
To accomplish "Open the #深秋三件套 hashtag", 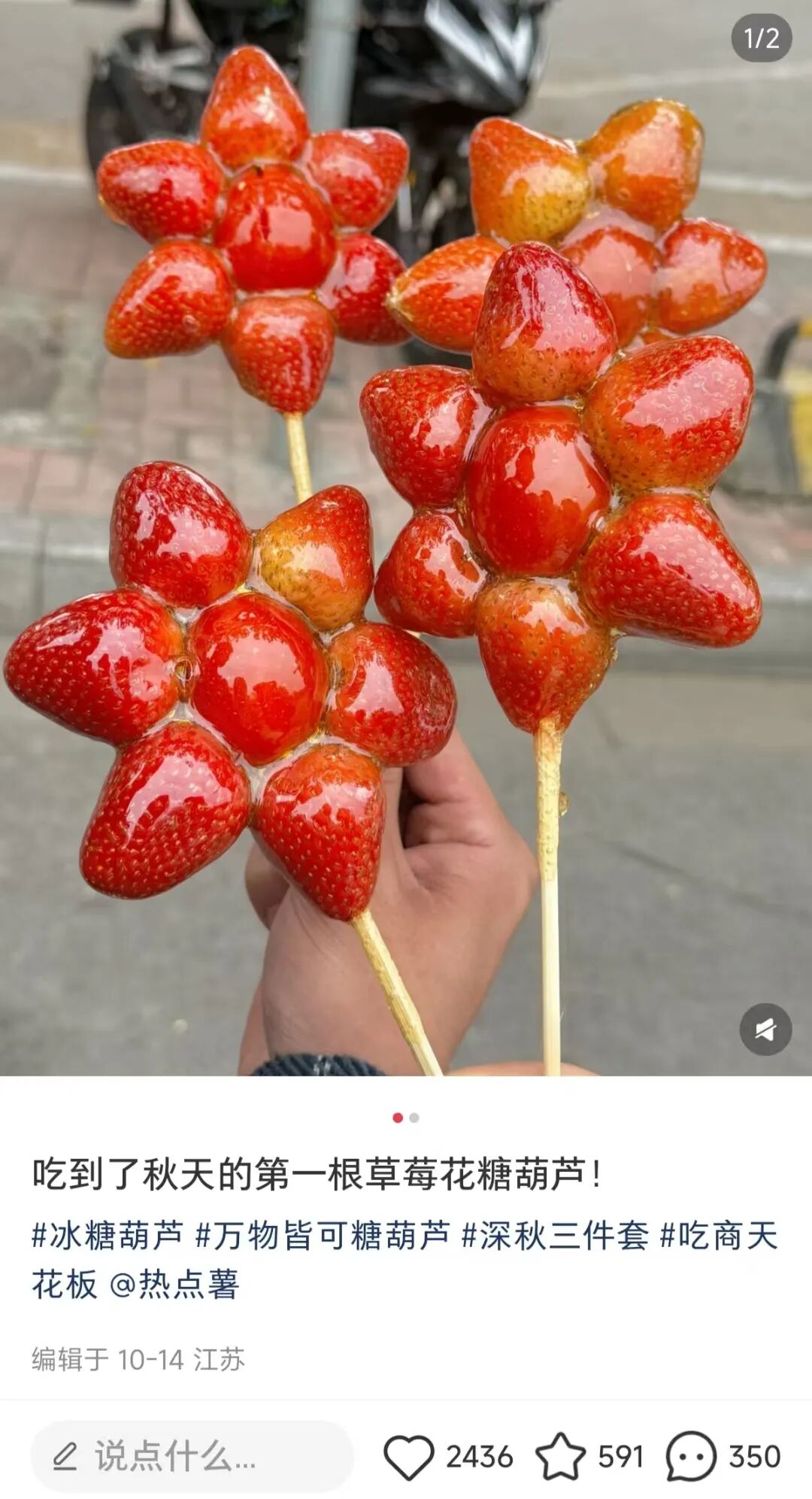I will tap(554, 1237).
